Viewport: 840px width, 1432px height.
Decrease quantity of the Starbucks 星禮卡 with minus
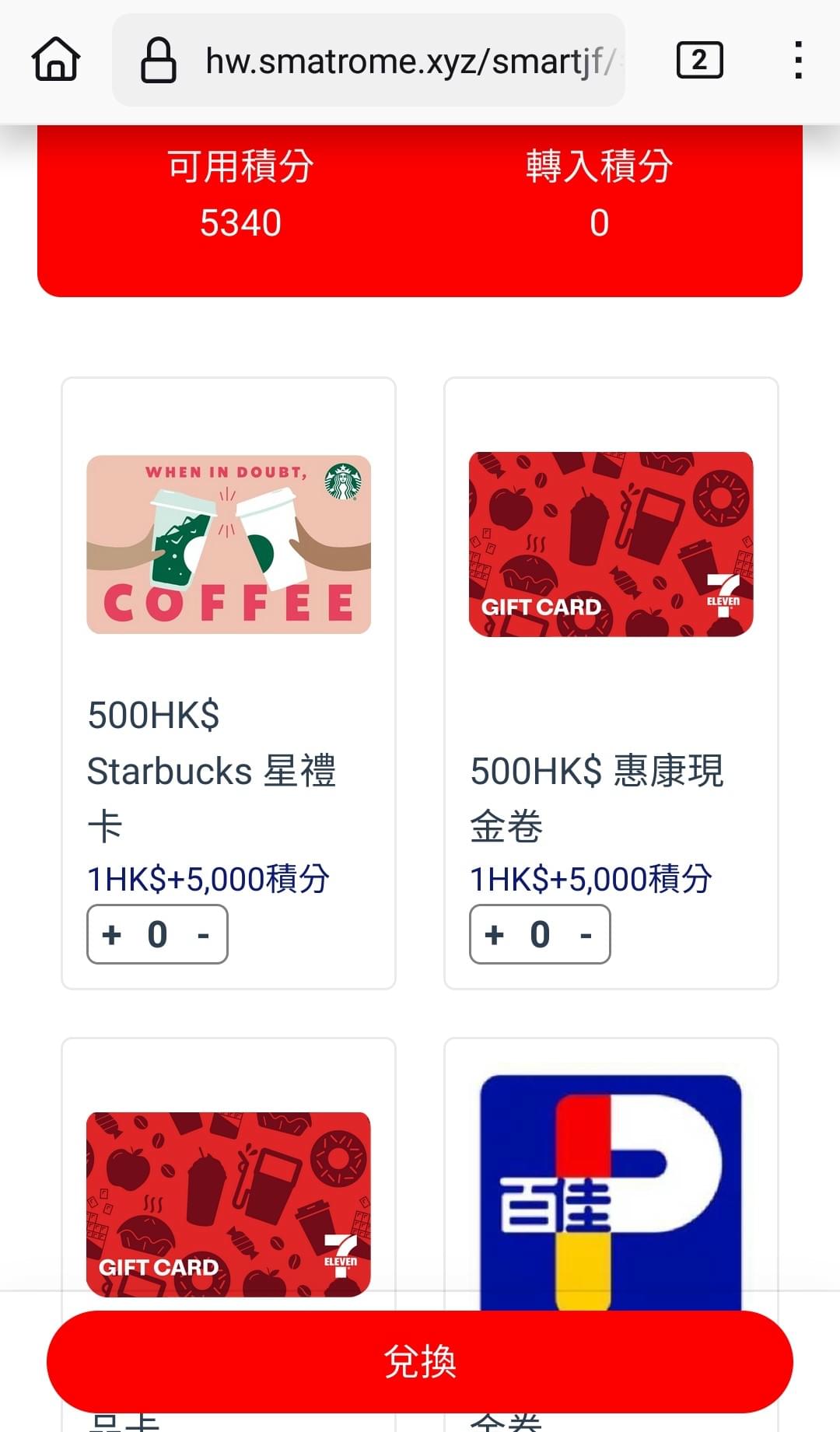[202, 935]
